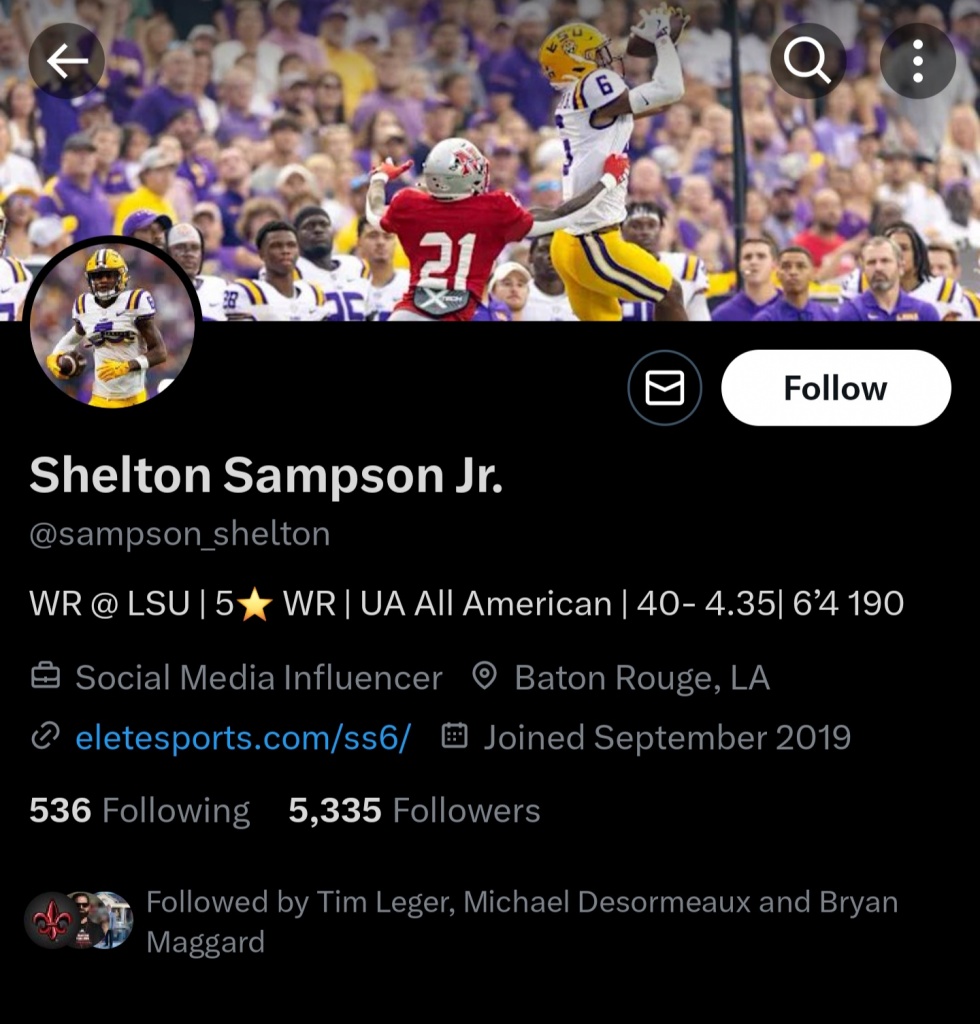Open search on this profile
This screenshot has height=1024, width=980.
(x=807, y=61)
